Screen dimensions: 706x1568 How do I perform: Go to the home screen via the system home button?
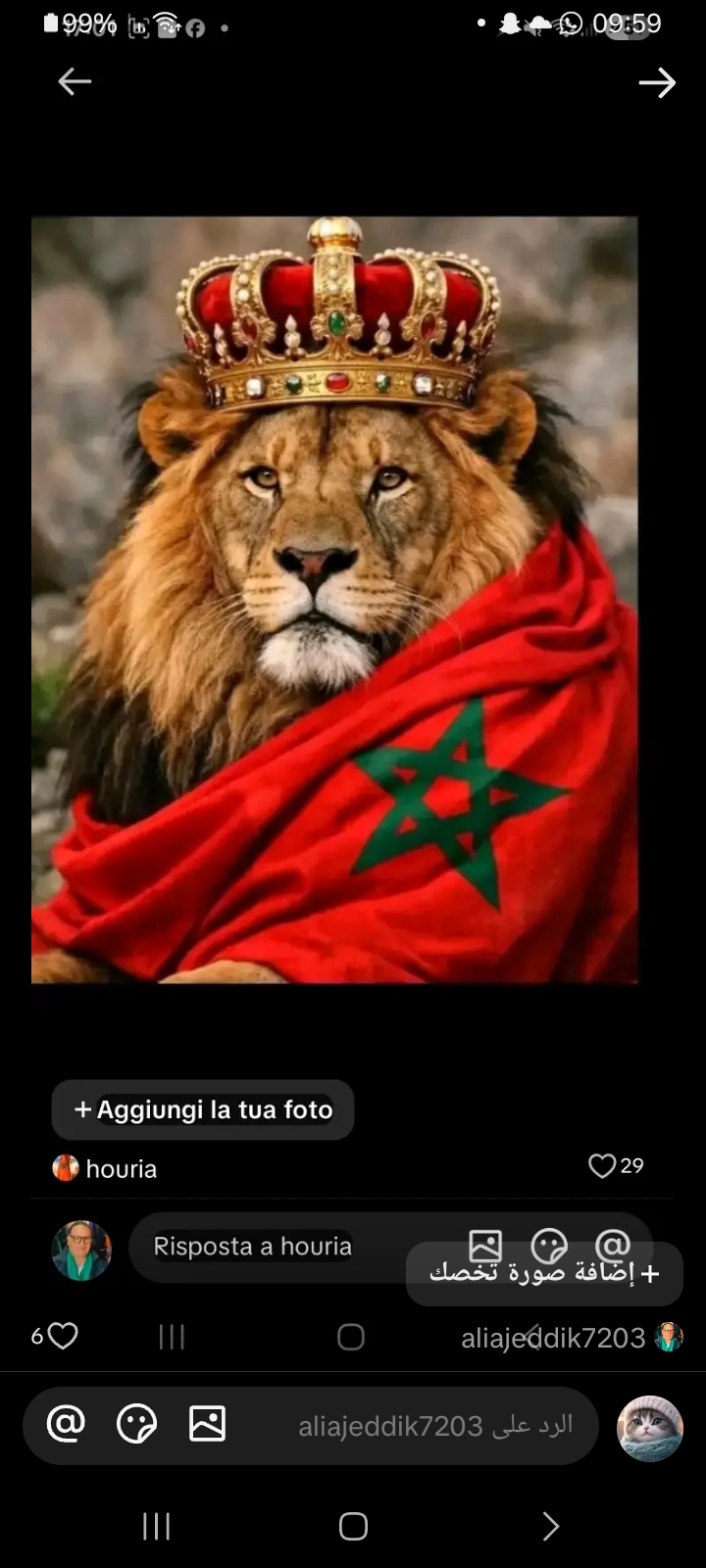(x=353, y=1526)
